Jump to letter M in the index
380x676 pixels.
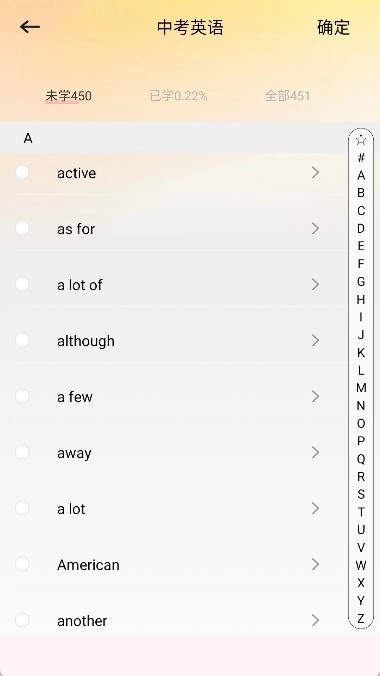click(x=361, y=388)
